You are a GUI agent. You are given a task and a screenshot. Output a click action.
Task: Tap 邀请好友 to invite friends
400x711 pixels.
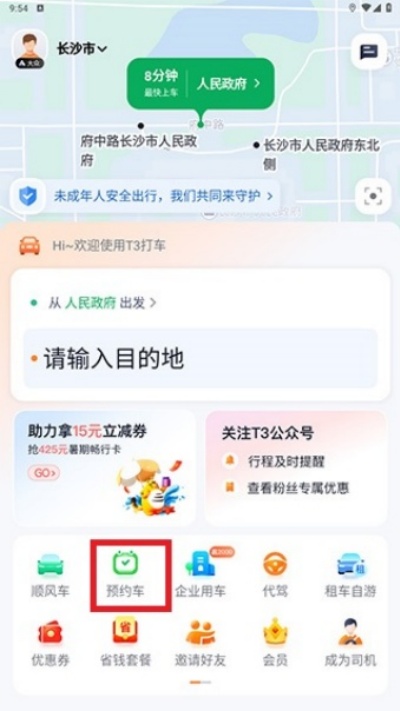click(x=200, y=643)
